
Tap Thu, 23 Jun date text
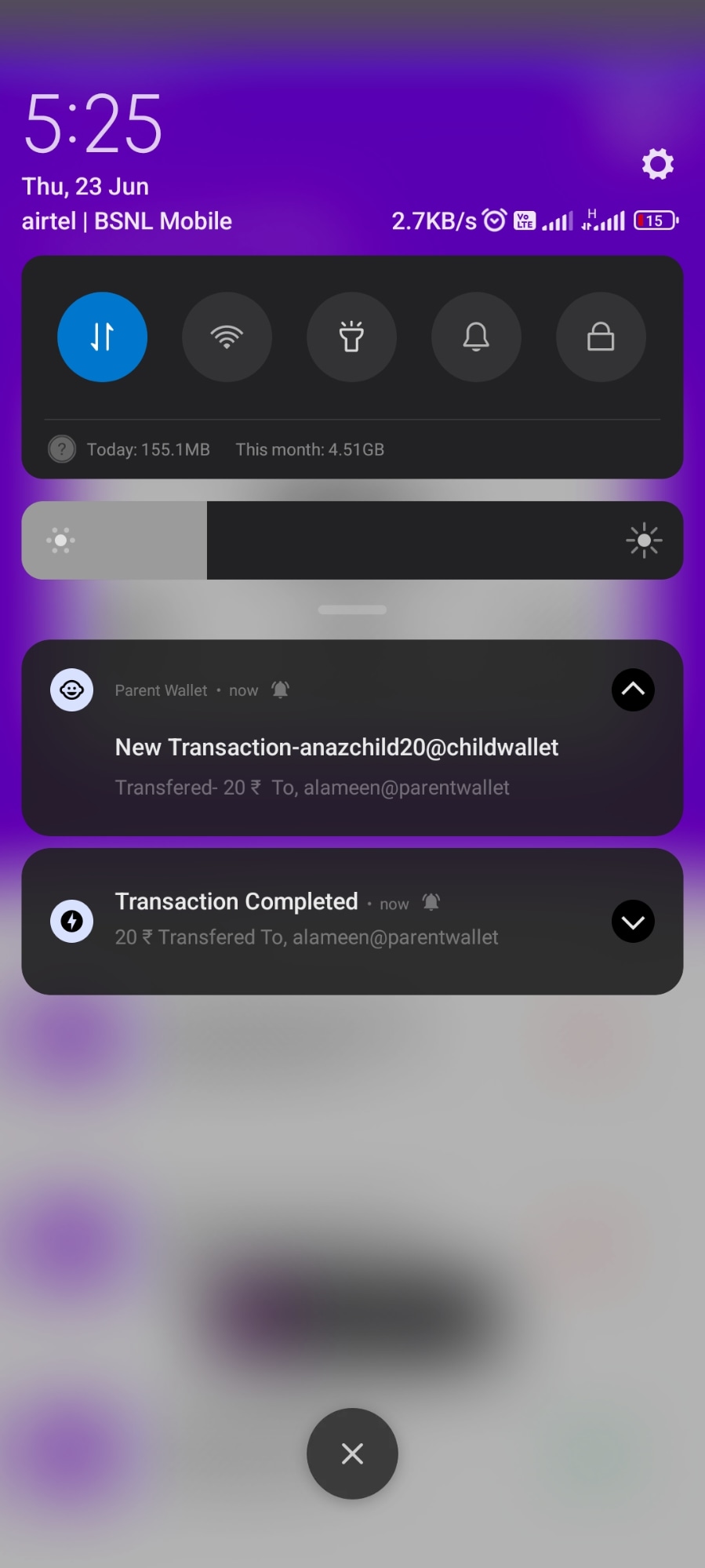[x=85, y=186]
